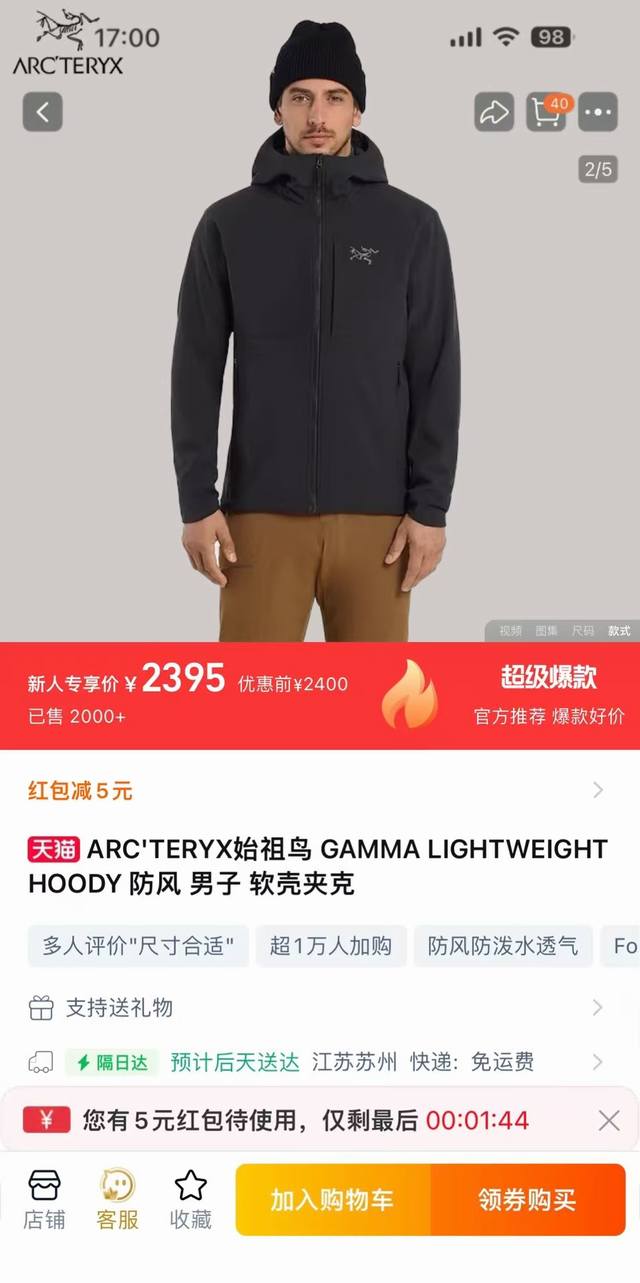Screen dimensions: 640x1283
Task: Dismiss the 5元红包 countdown banner
Action: tap(609, 1120)
